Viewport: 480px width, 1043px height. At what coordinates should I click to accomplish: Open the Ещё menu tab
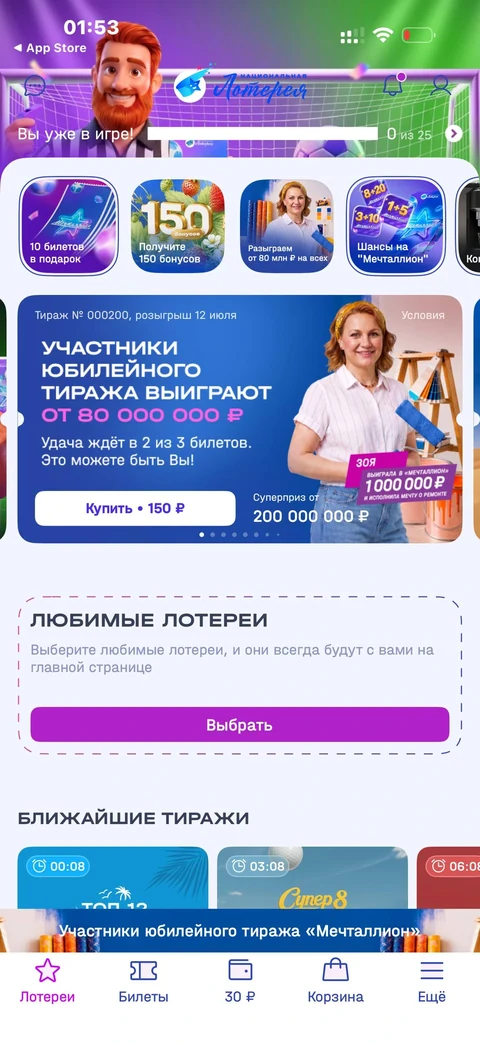click(431, 981)
